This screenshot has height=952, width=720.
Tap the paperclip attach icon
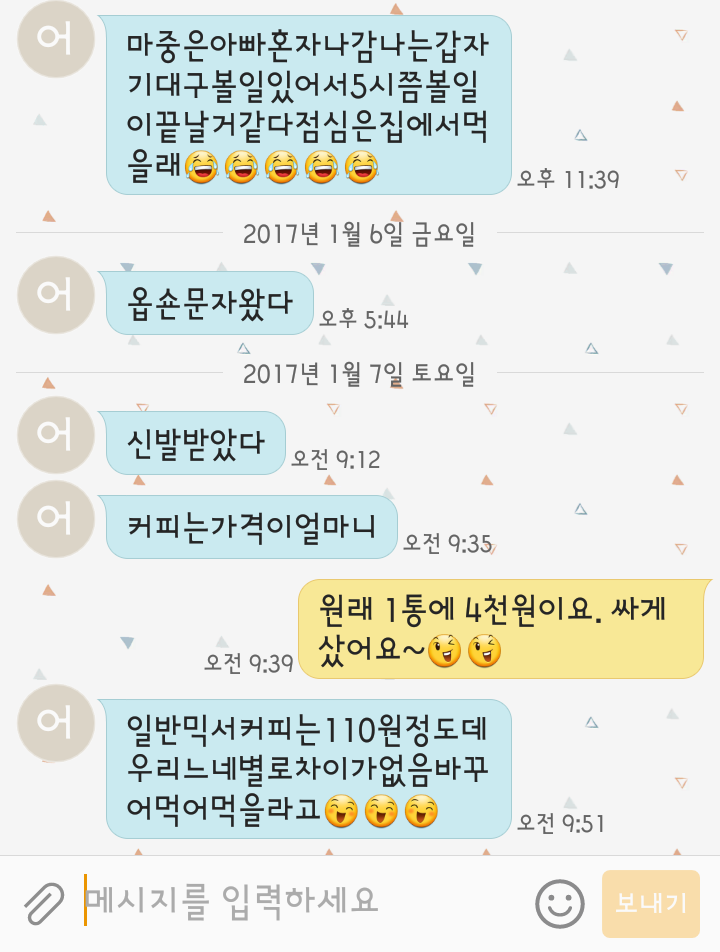pos(43,903)
